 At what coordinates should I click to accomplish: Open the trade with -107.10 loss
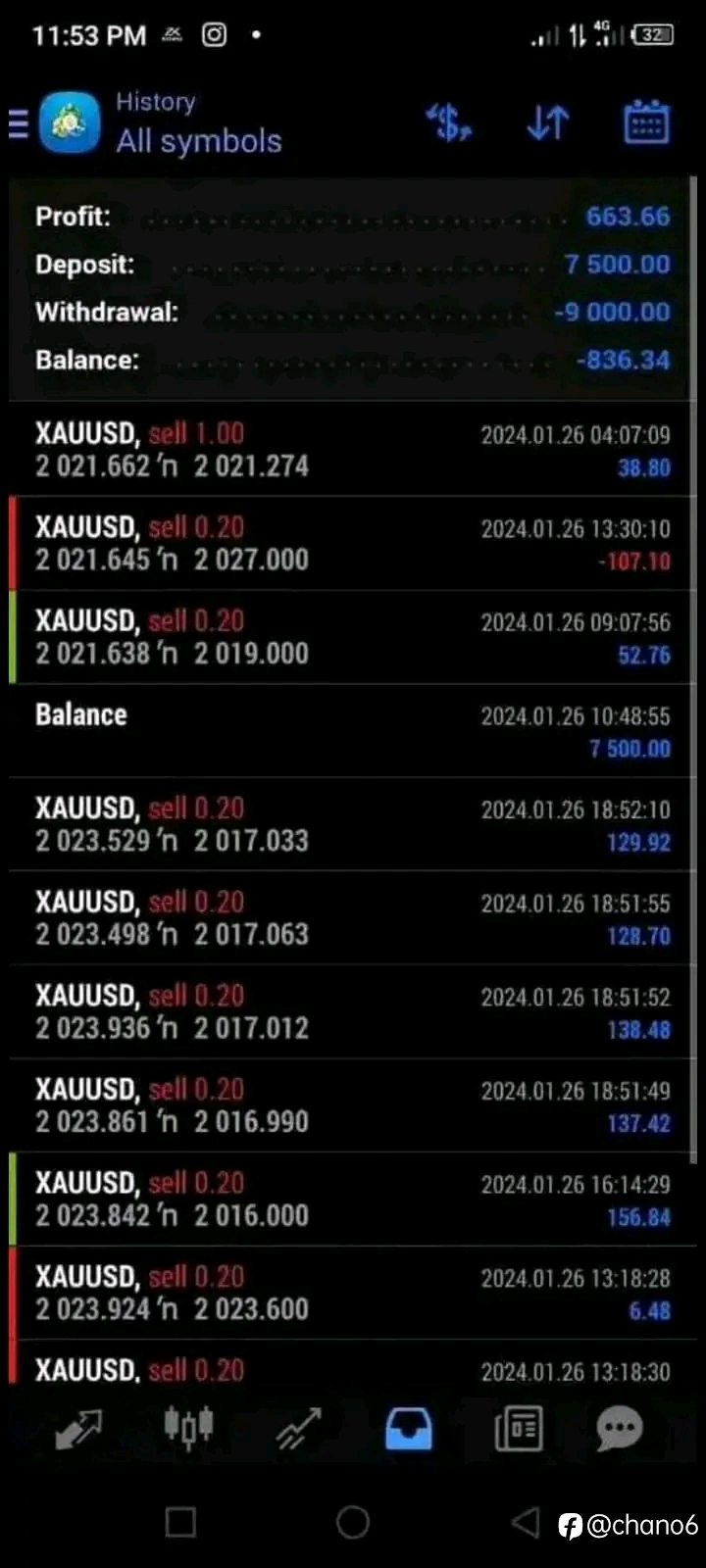point(353,543)
